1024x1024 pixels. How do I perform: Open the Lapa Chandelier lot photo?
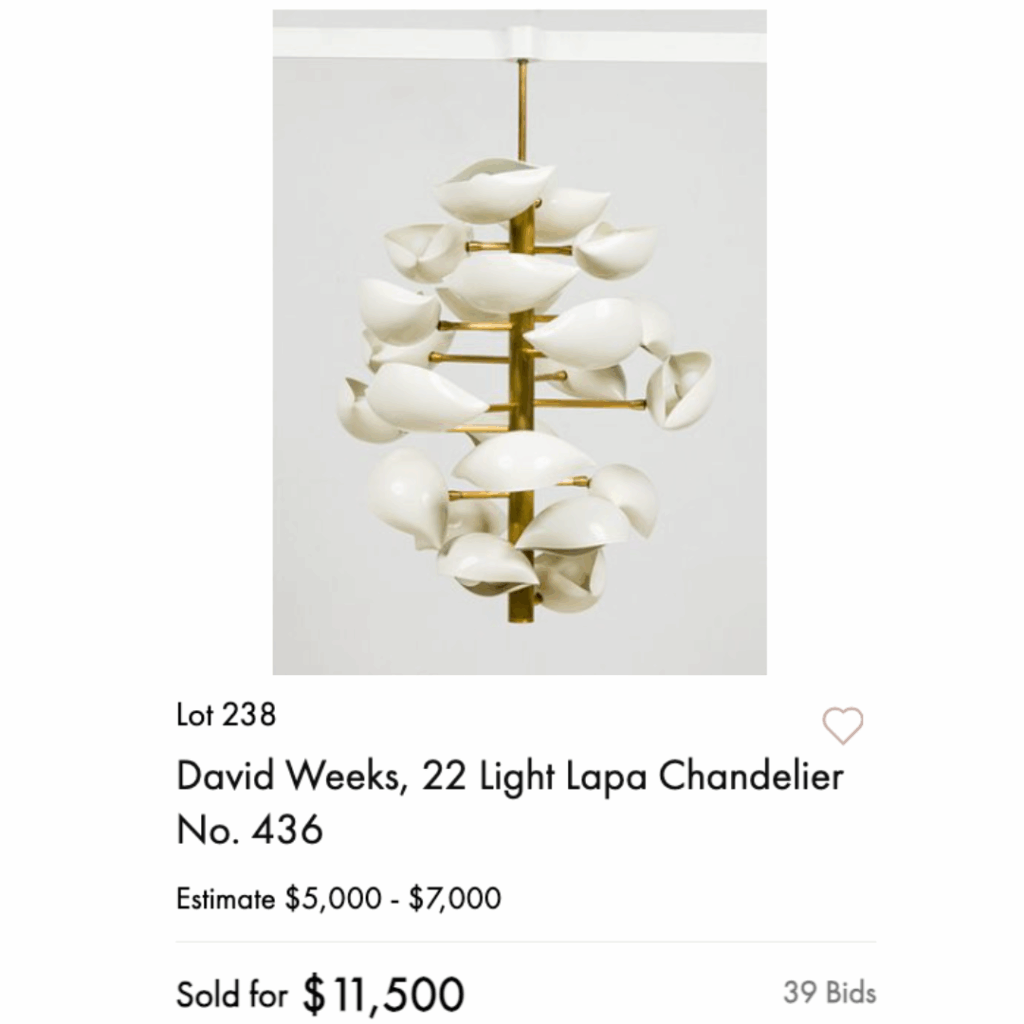[x=519, y=342]
